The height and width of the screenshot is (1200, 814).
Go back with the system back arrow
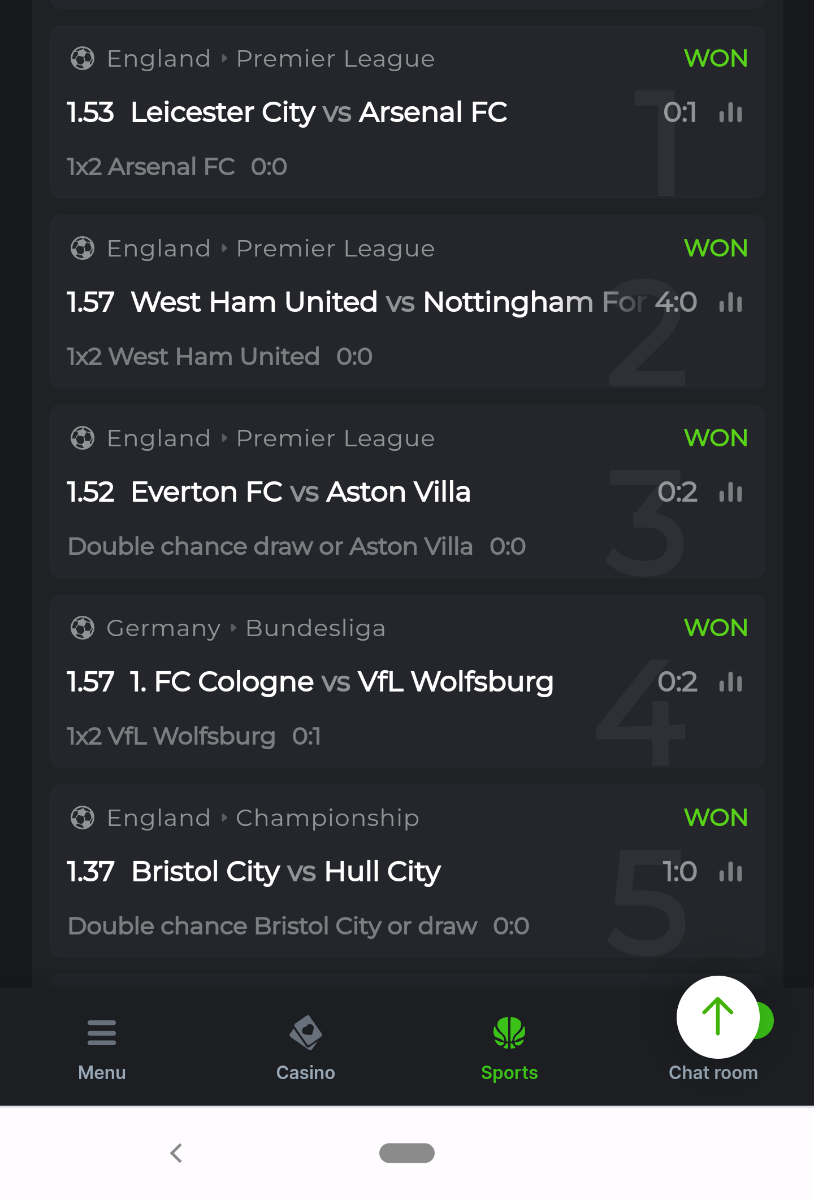coord(176,1153)
